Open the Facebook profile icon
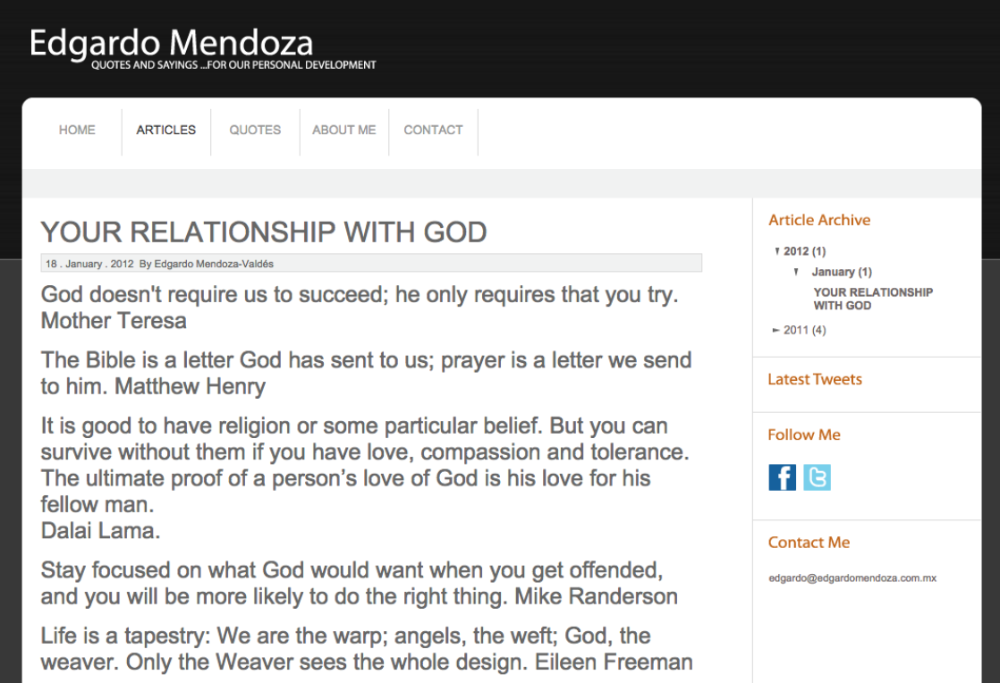1000x683 pixels. pos(782,477)
